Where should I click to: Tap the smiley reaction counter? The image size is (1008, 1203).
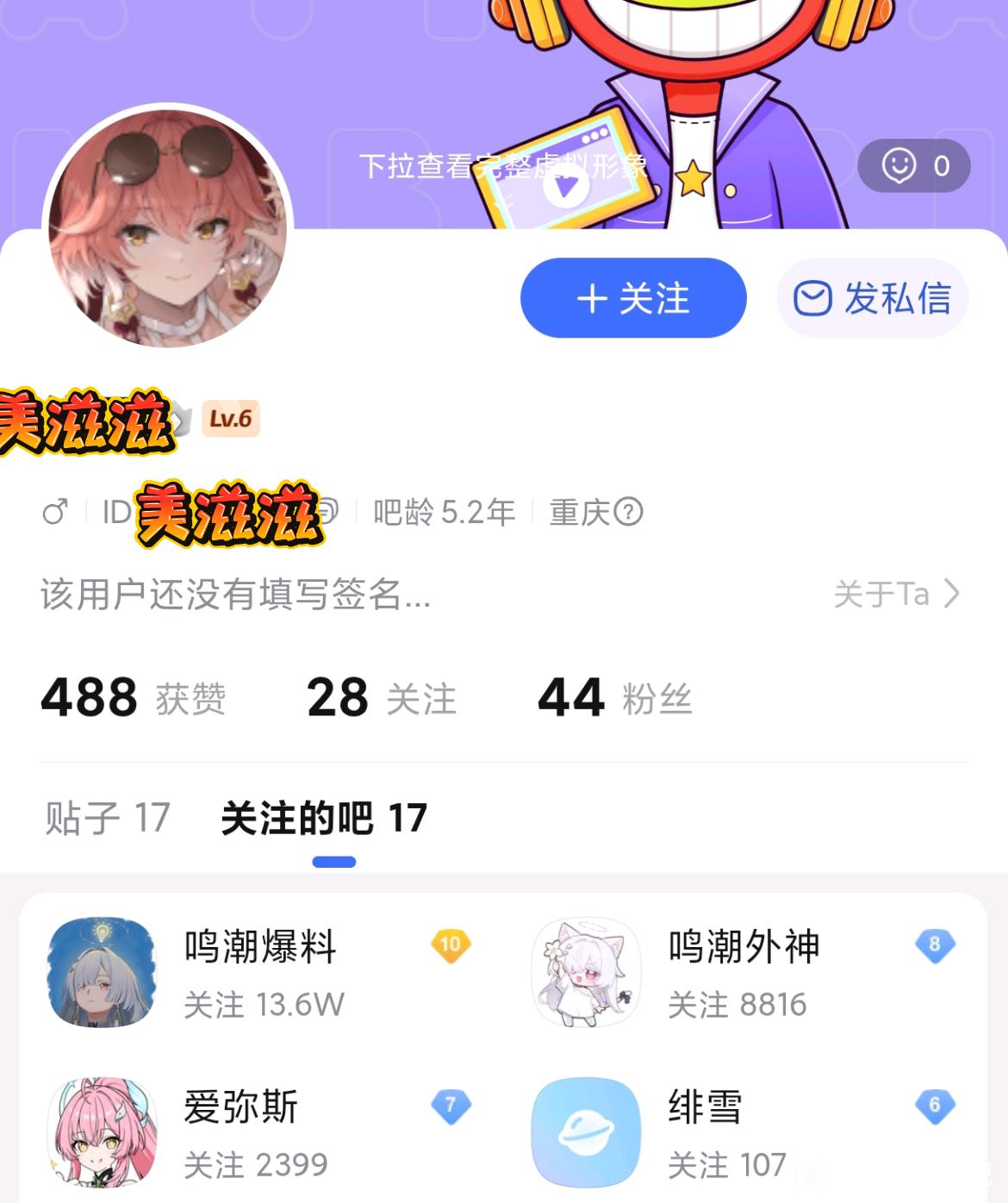click(914, 165)
